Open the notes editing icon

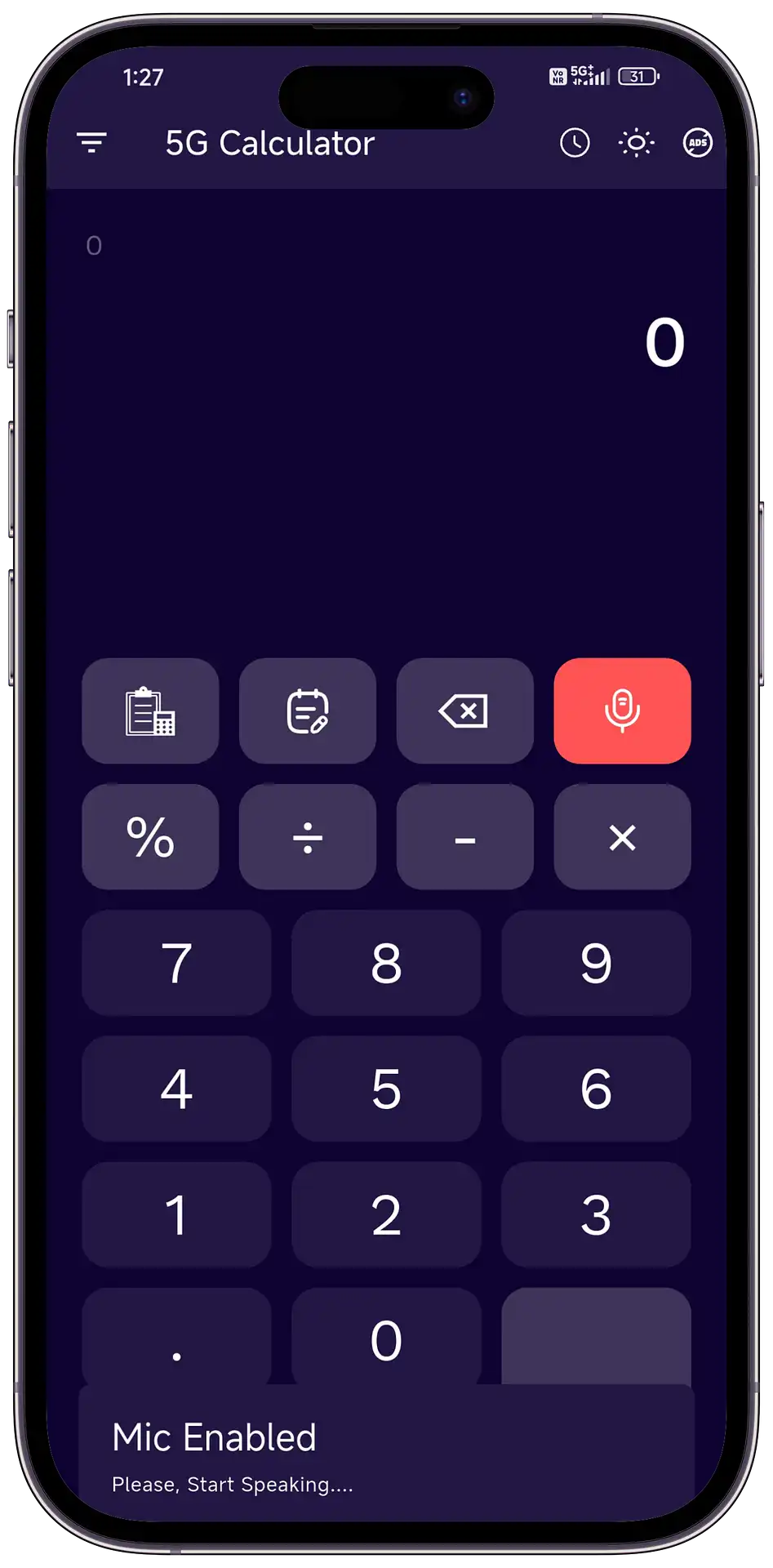point(308,711)
